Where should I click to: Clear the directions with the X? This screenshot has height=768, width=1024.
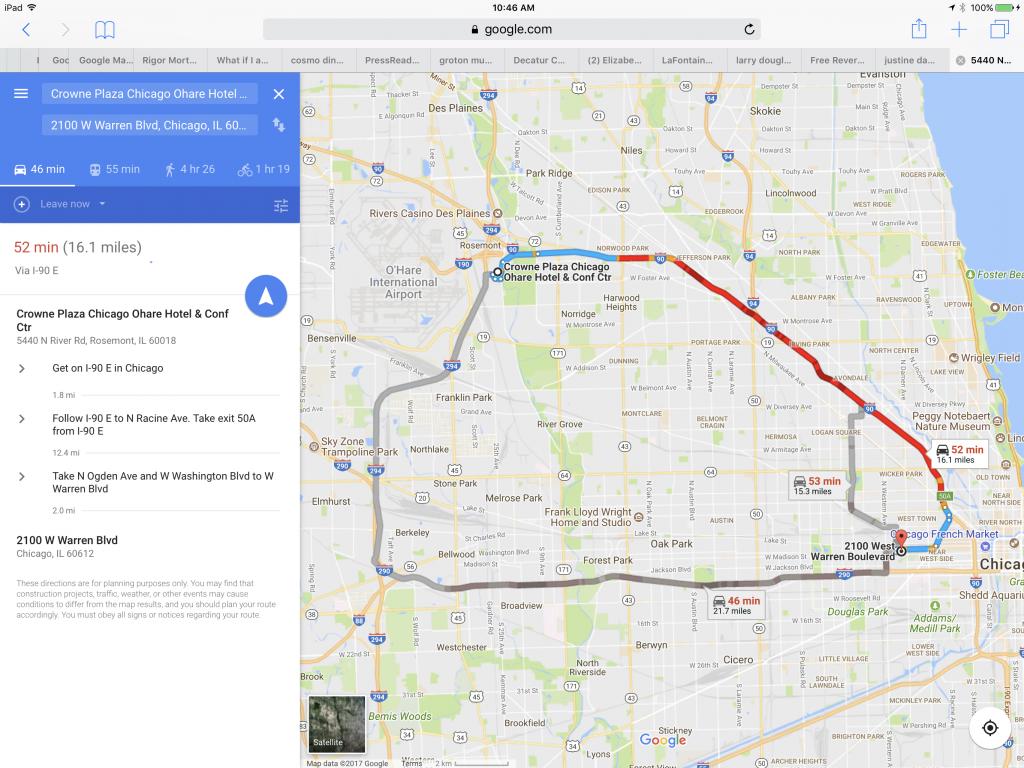click(x=279, y=94)
